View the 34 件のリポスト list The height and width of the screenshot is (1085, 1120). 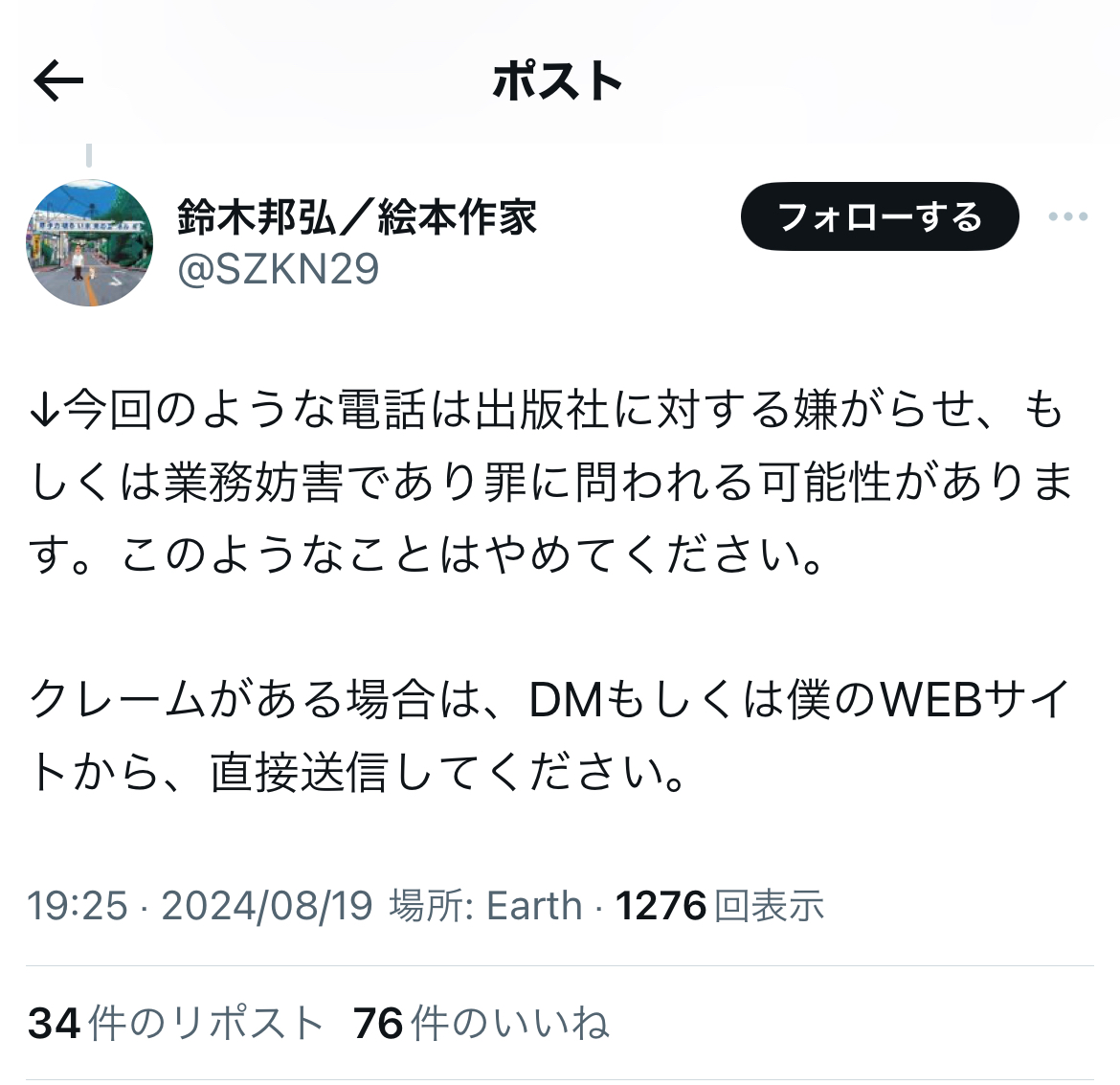click(175, 1023)
